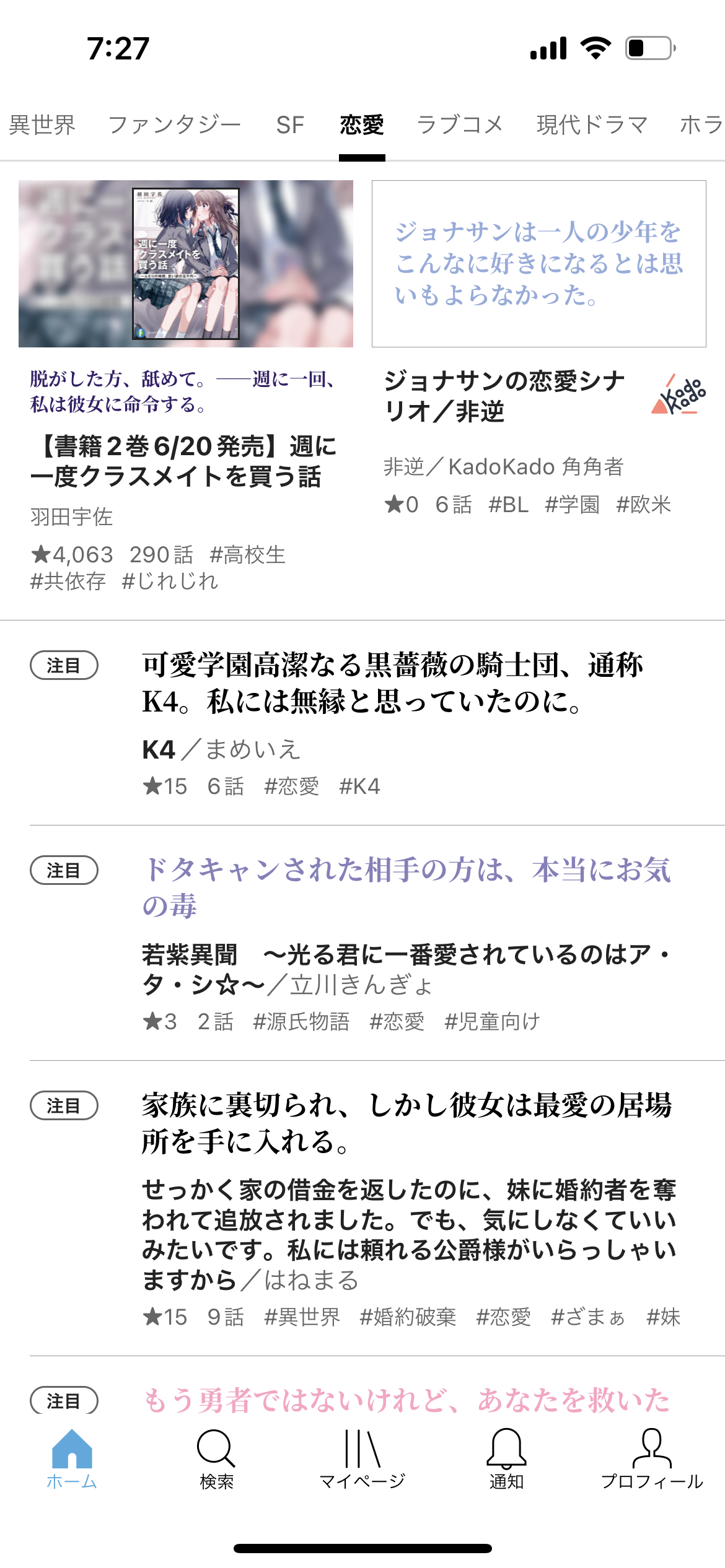Open the 検索 search tab
The height and width of the screenshot is (1568, 725).
tap(217, 1458)
